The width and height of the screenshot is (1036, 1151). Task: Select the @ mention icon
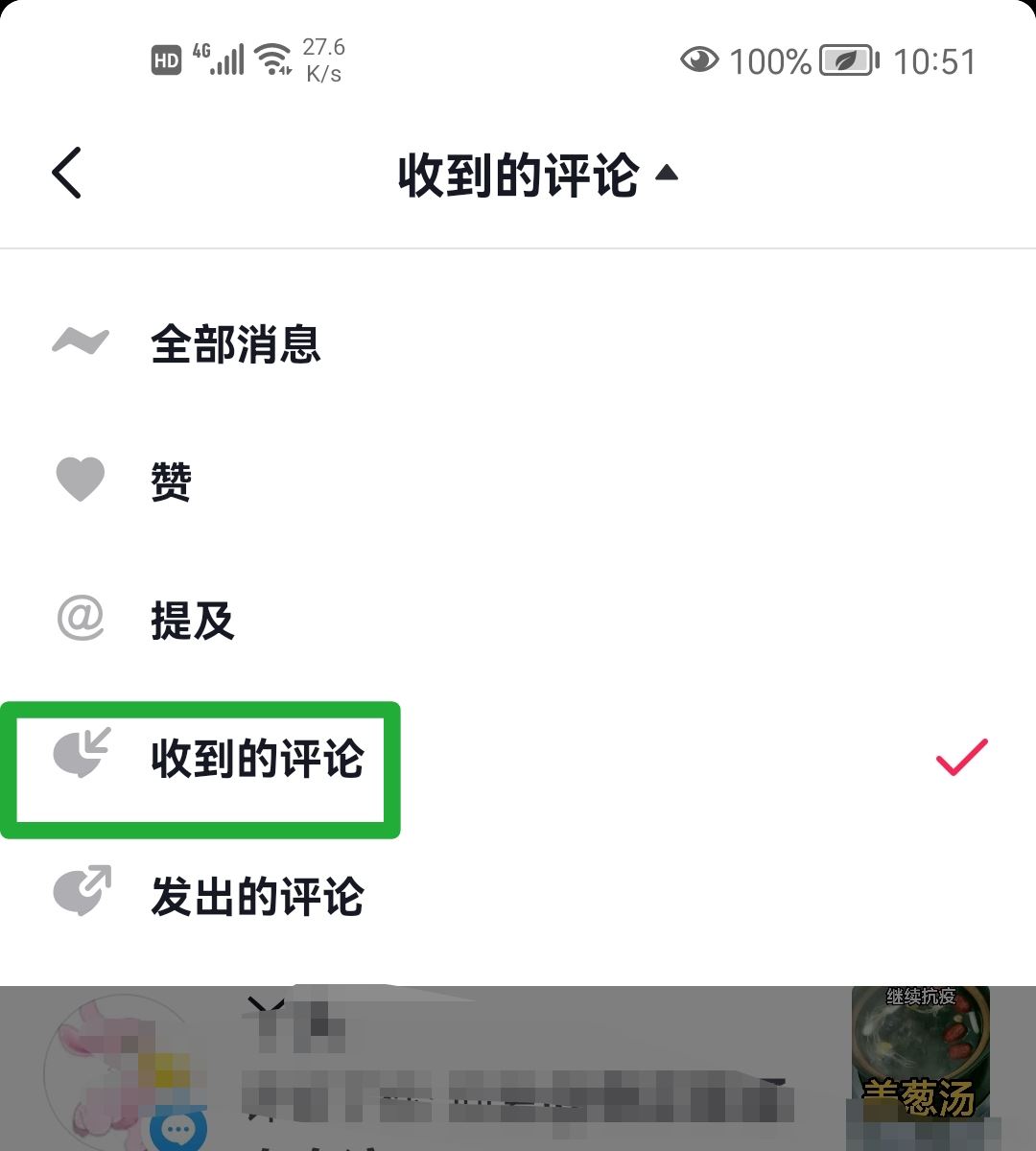click(x=81, y=619)
